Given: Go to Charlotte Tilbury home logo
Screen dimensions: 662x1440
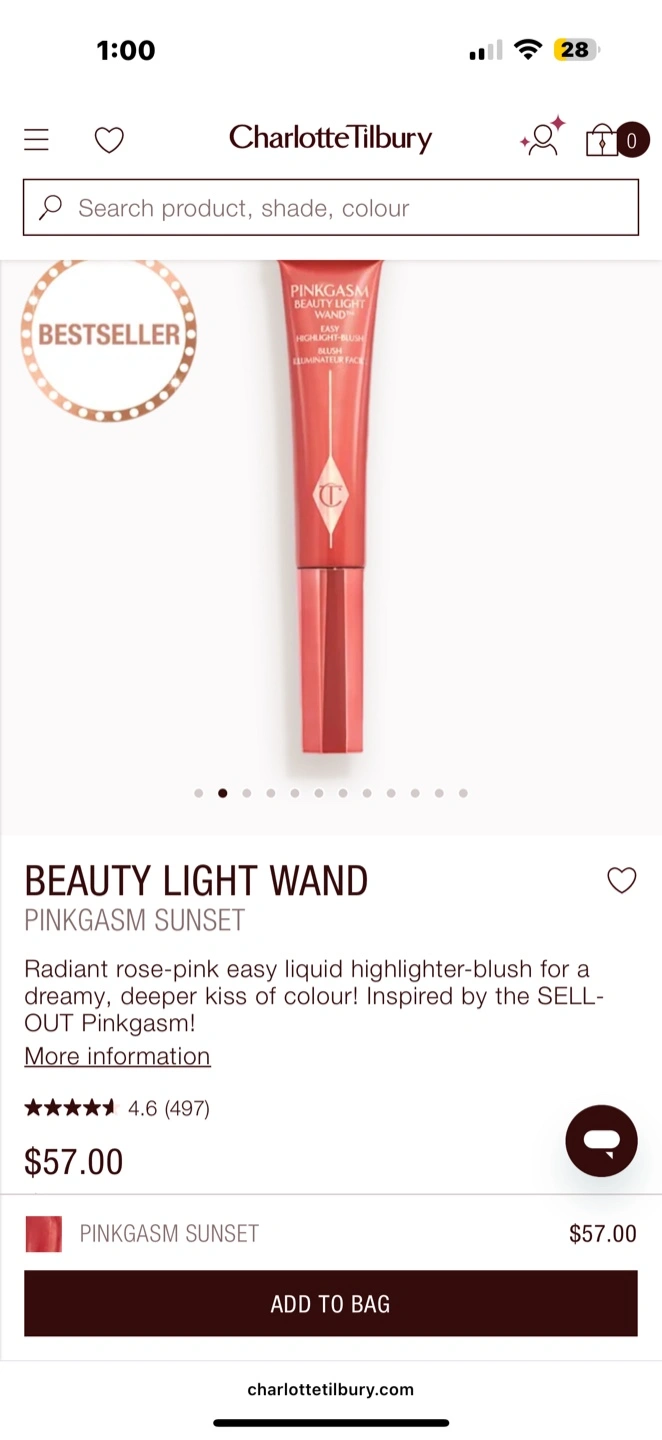Looking at the screenshot, I should (330, 138).
